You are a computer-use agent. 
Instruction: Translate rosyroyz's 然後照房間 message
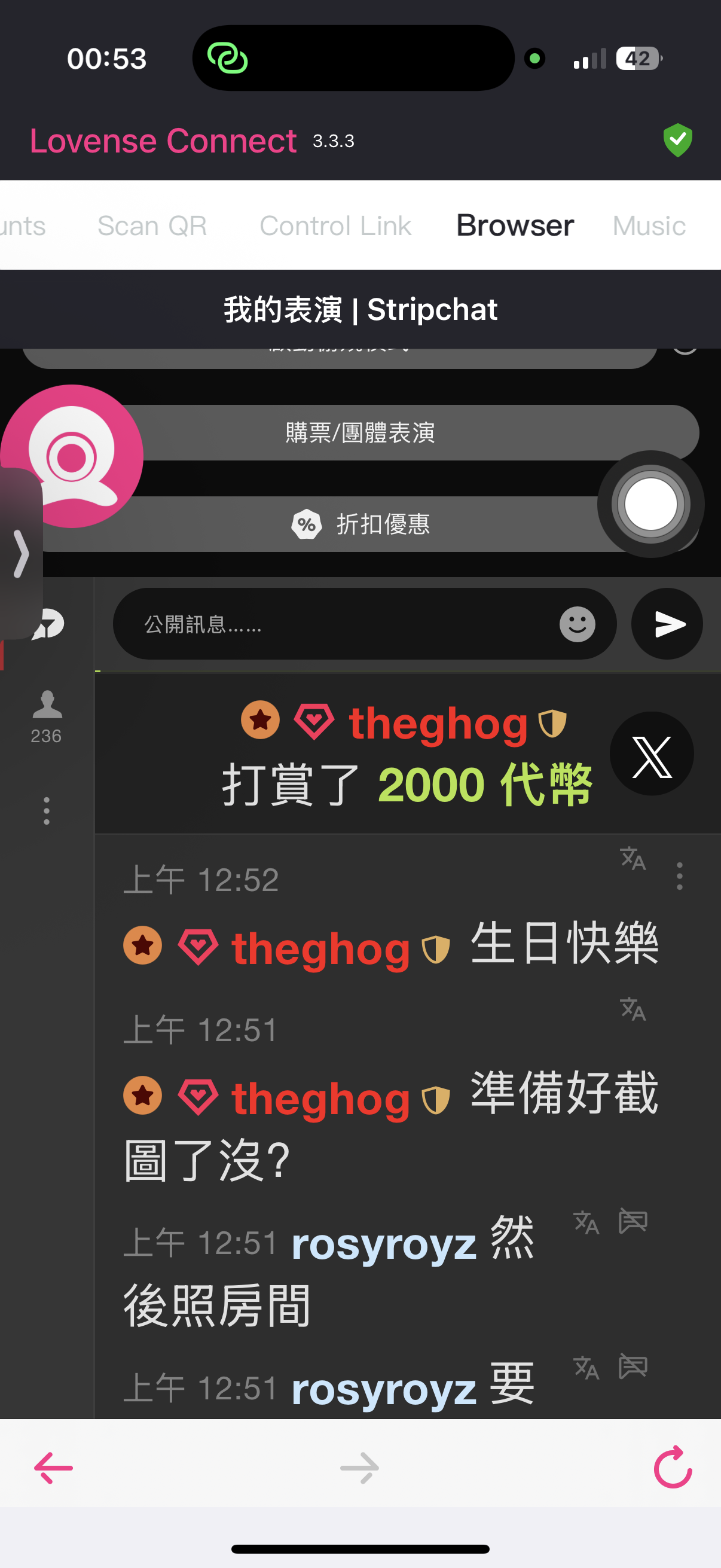point(586,1222)
